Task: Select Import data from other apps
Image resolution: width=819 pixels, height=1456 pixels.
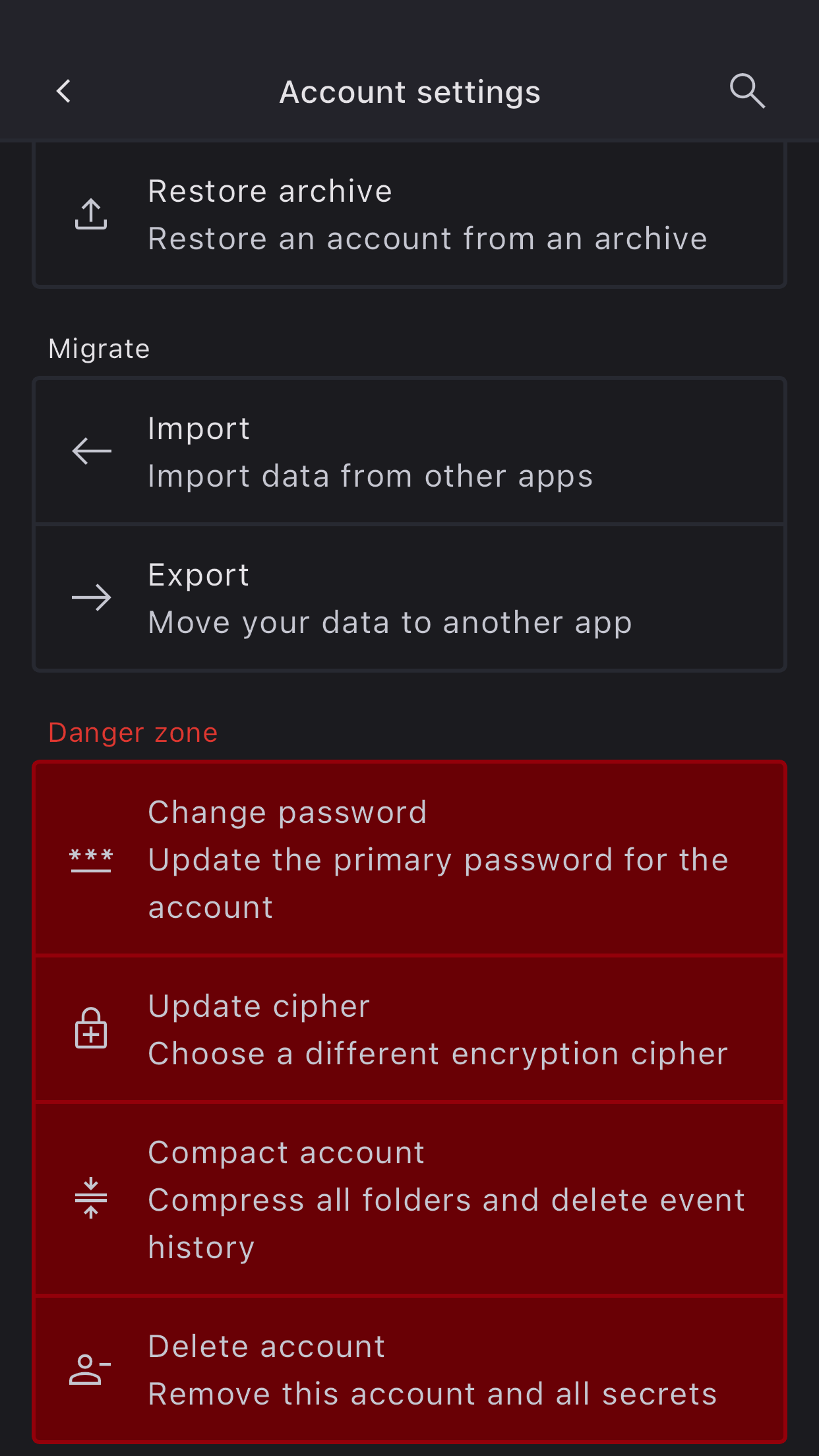Action: point(409,452)
